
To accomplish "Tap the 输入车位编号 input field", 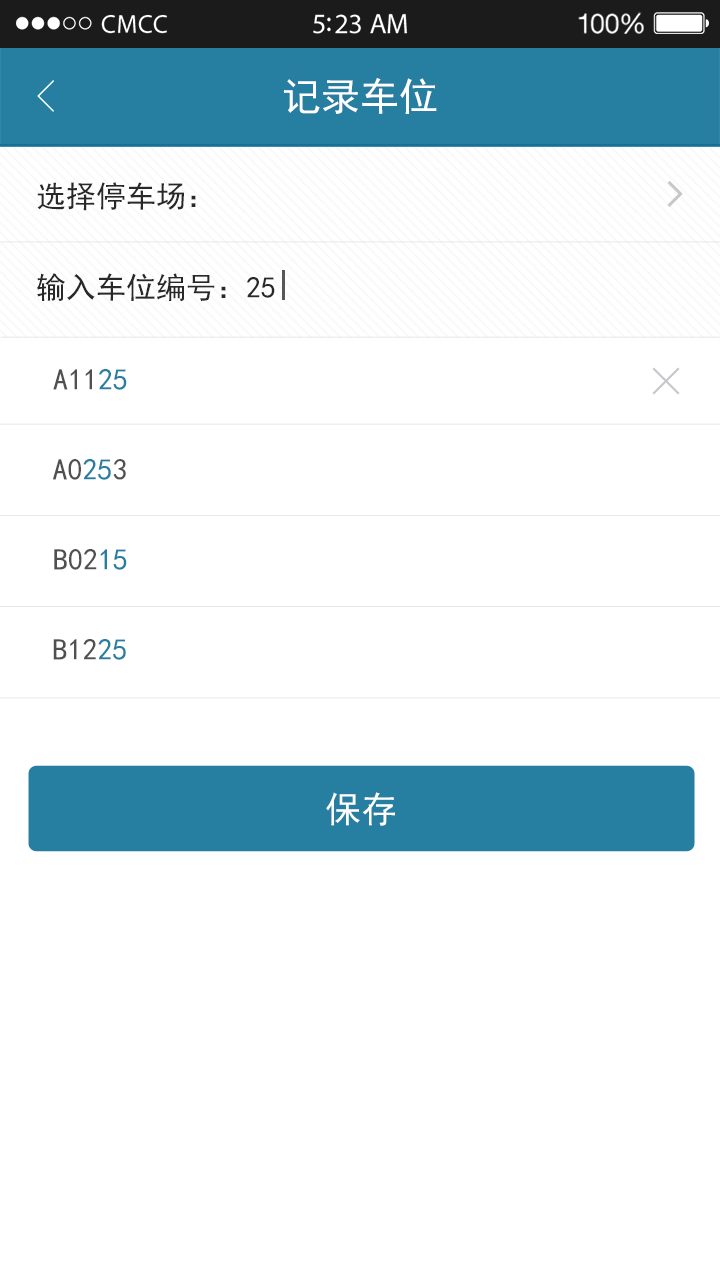I will point(360,289).
